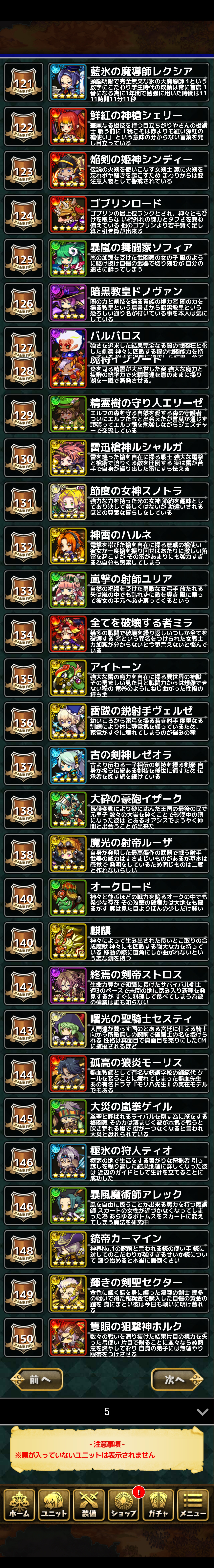Select the 麒麟 ranking entry
The width and height of the screenshot is (214, 1568).
coord(129,941)
